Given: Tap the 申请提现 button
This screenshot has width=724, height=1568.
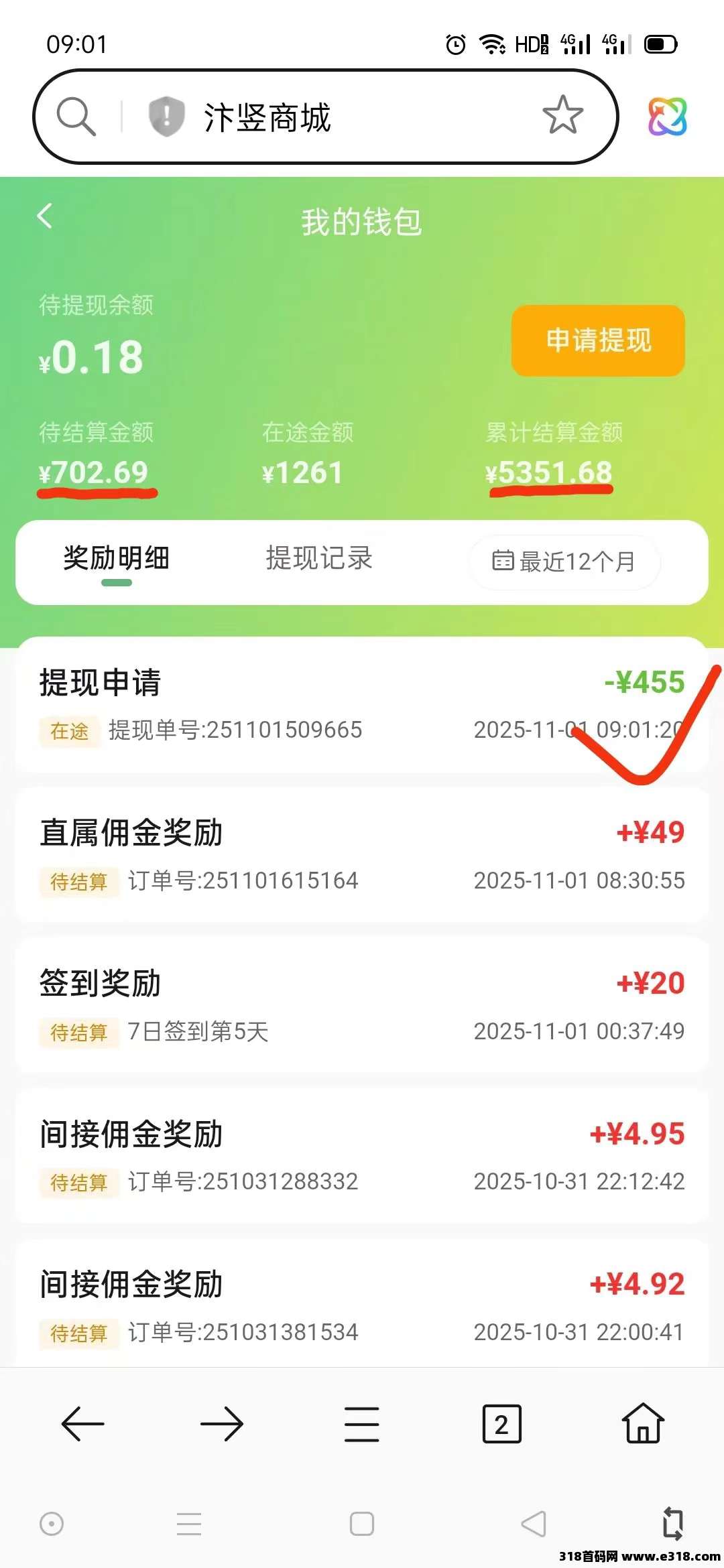Looking at the screenshot, I should pyautogui.click(x=598, y=340).
